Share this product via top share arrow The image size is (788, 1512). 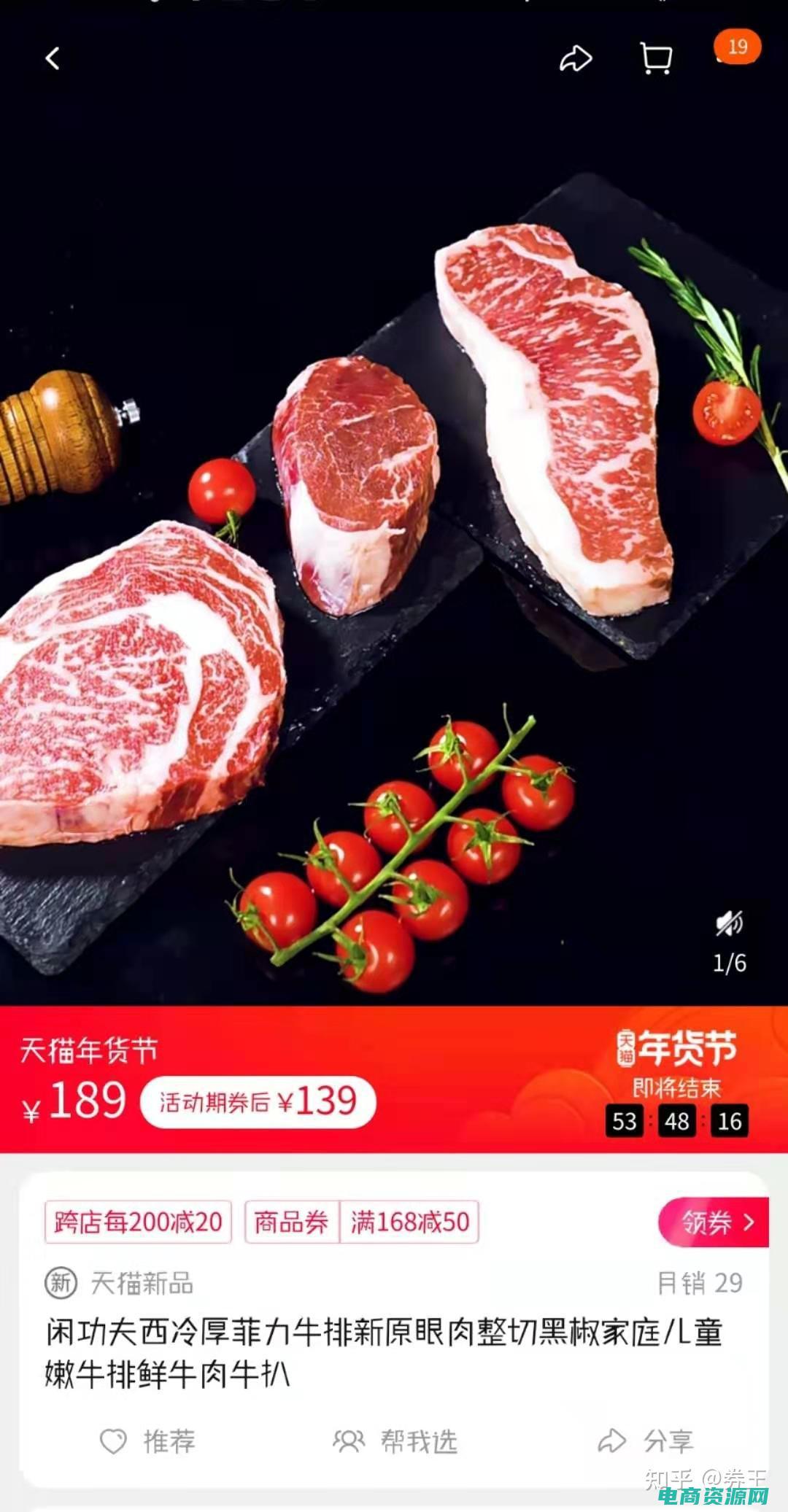click(x=575, y=58)
